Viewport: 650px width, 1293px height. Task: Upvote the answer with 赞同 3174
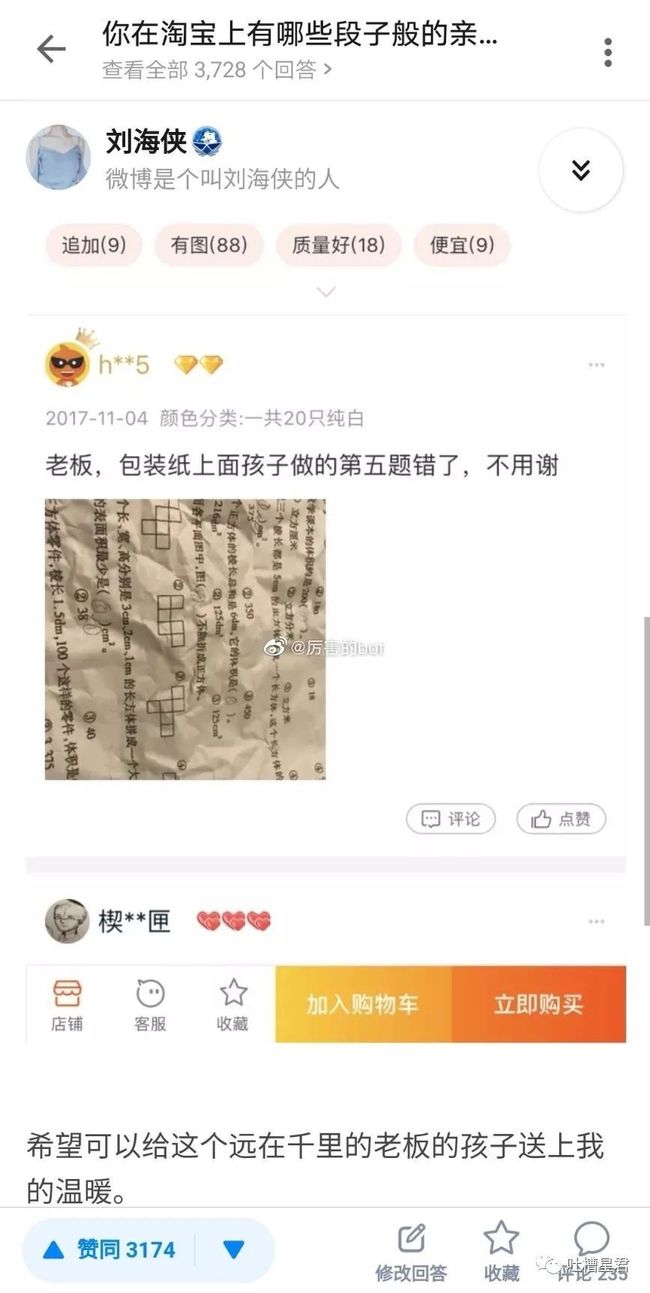111,1249
